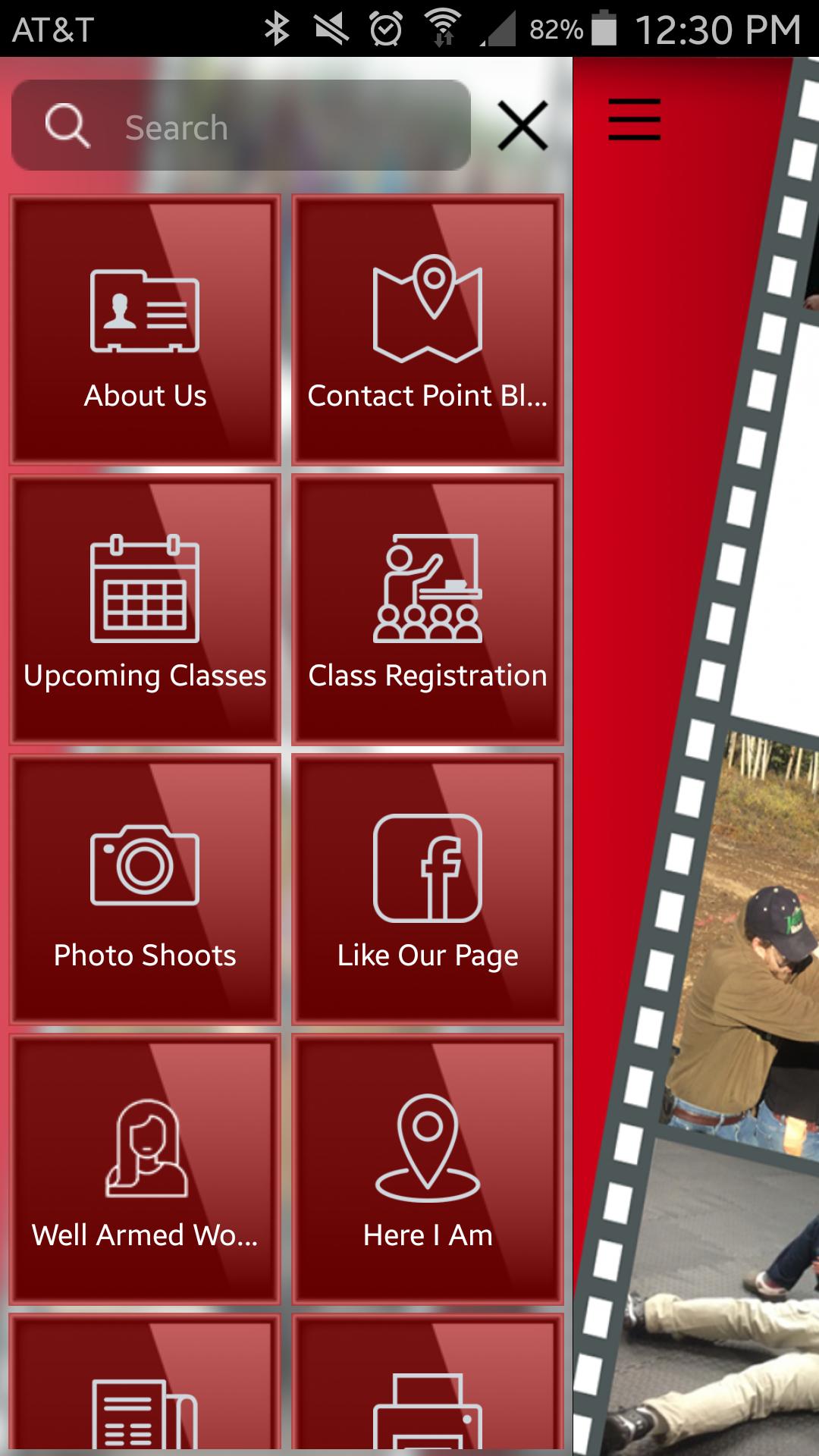Open the printer icon tile
This screenshot has width=819, height=1456.
[428, 1388]
